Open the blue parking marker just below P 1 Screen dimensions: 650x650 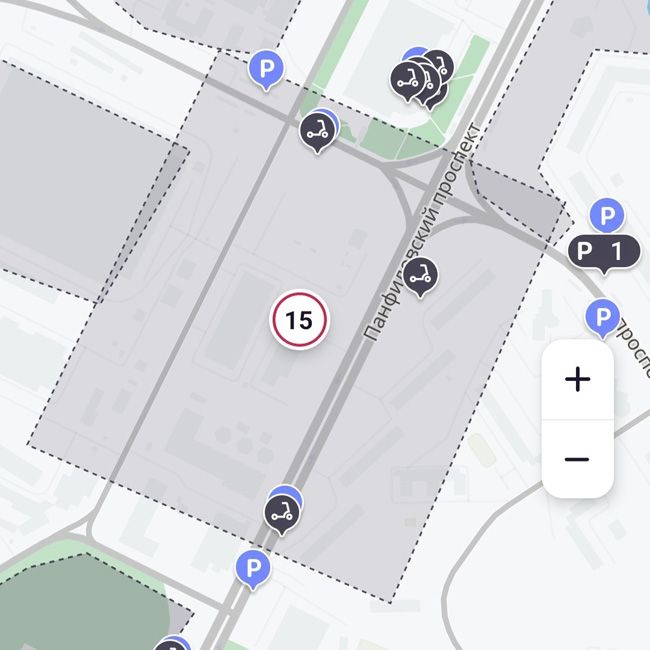tap(602, 318)
